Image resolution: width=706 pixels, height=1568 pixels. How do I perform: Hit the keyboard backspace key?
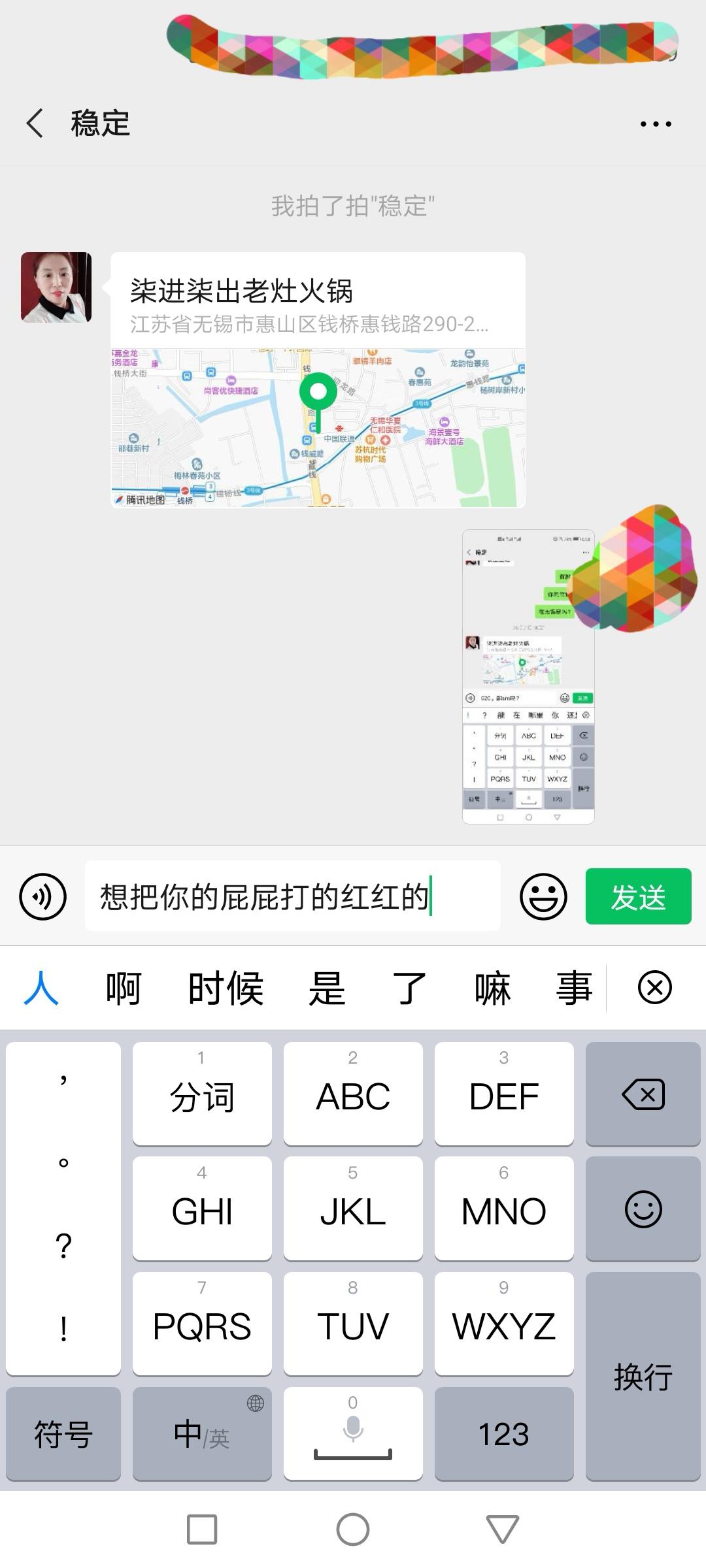coord(643,1094)
